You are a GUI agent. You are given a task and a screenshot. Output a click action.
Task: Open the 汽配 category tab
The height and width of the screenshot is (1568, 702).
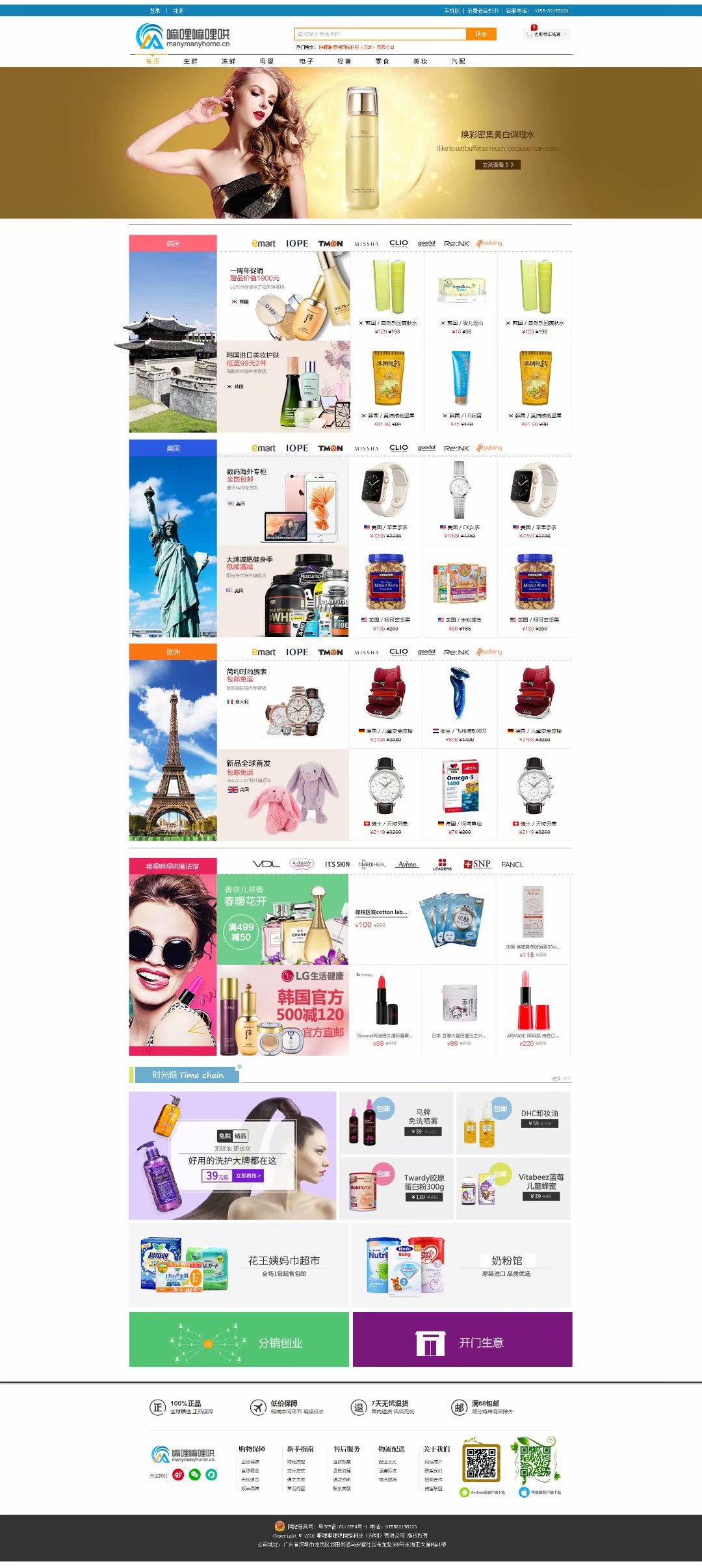[x=458, y=61]
